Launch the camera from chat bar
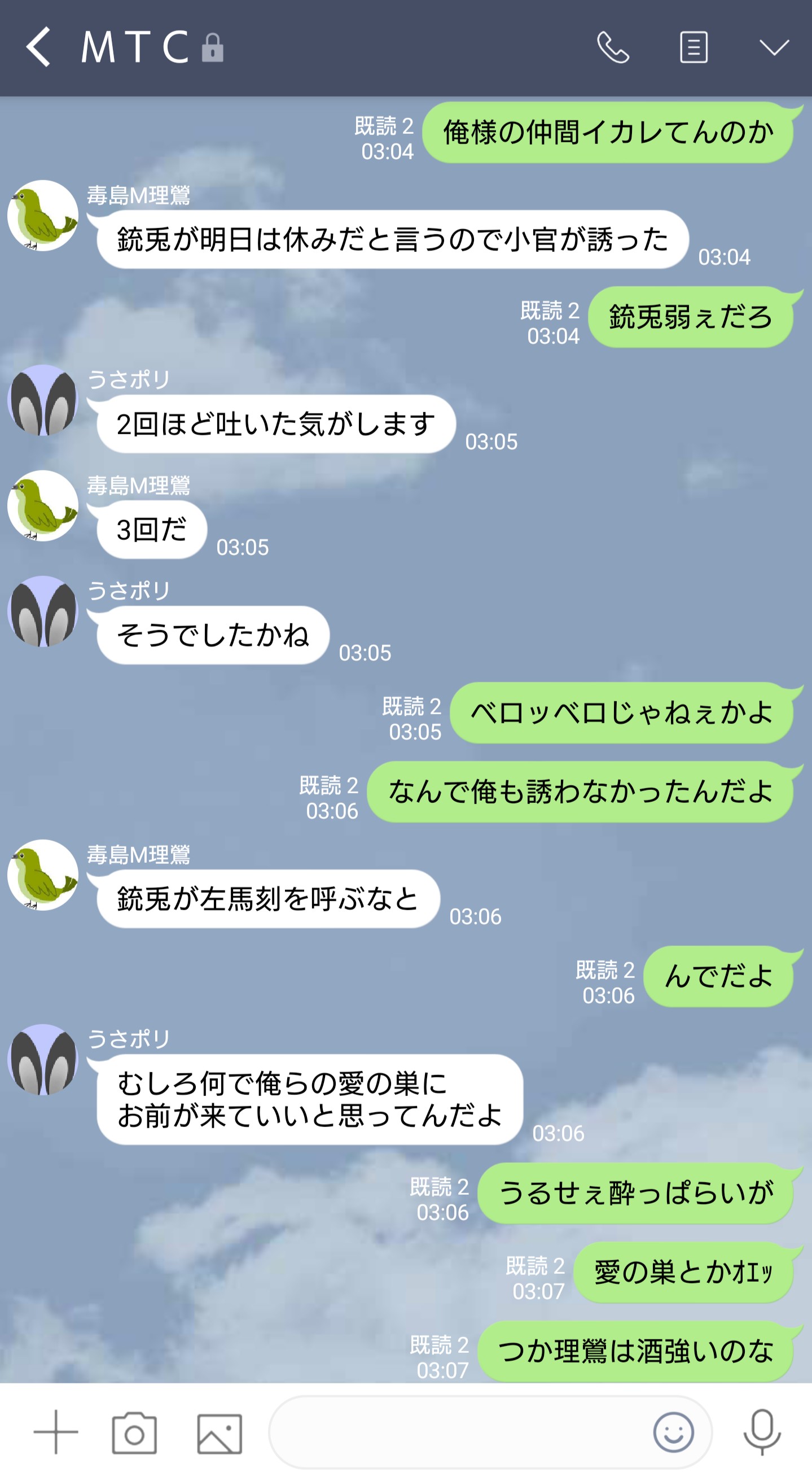This screenshot has height=1481, width=812. point(134,1432)
